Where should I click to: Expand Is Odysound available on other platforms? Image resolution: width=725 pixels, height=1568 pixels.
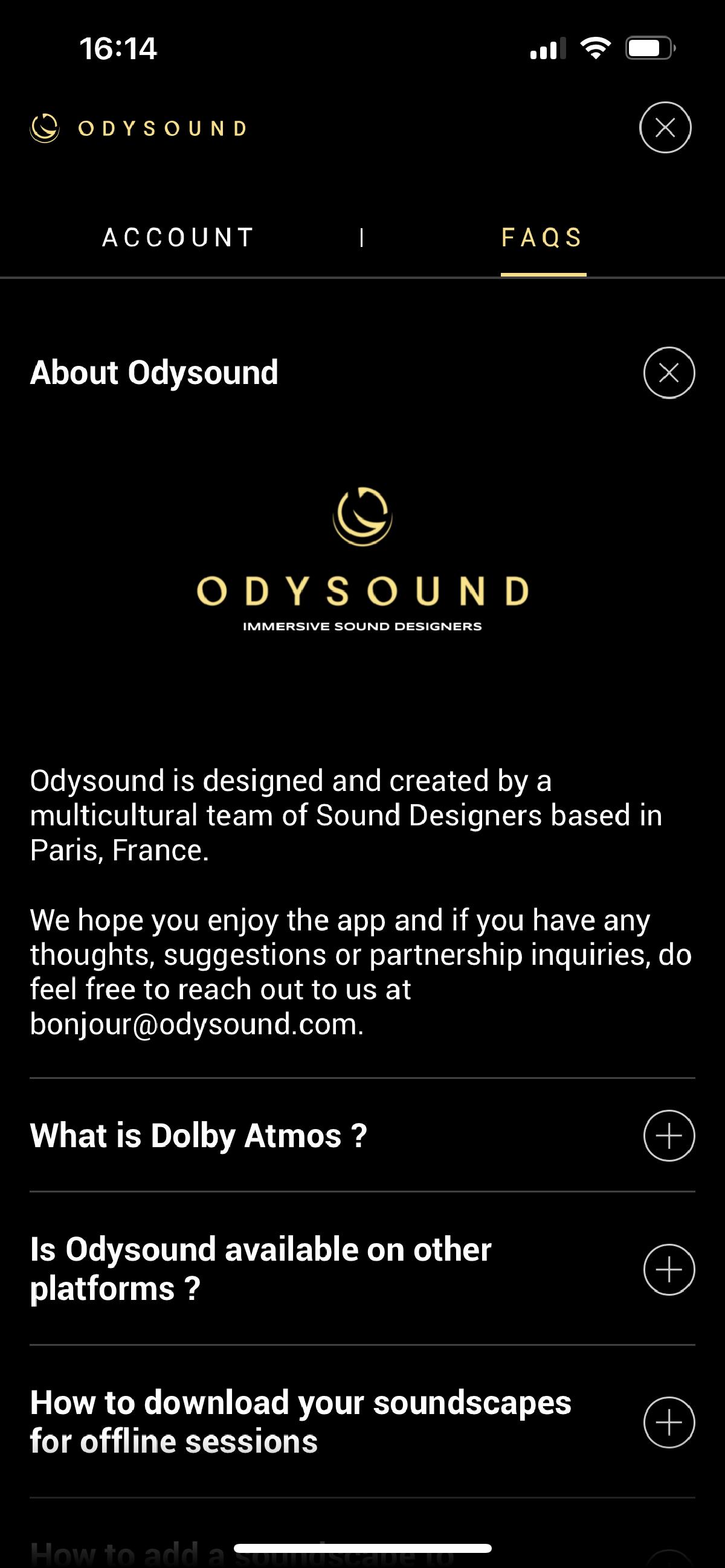pyautogui.click(x=668, y=1269)
